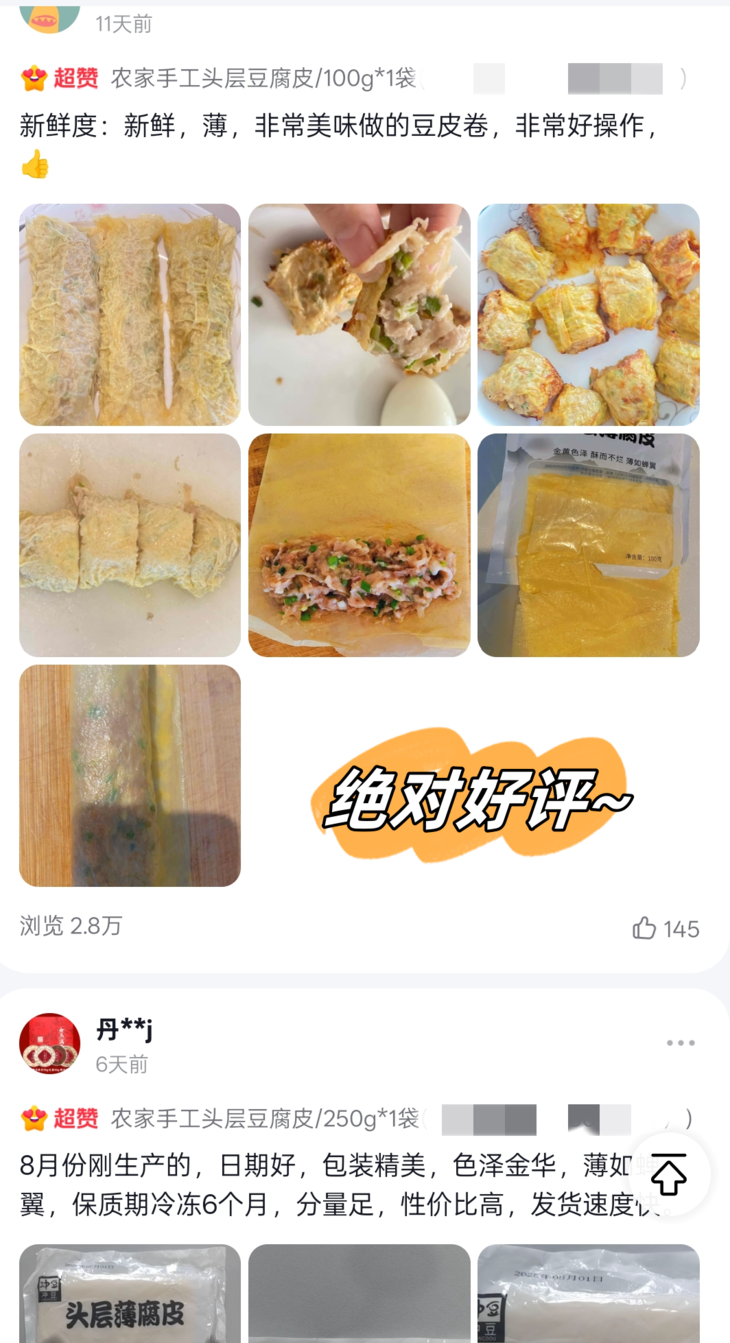Viewport: 730px width, 1343px height.
Task: Open the meat filling on tofu skin photo
Action: tap(359, 545)
